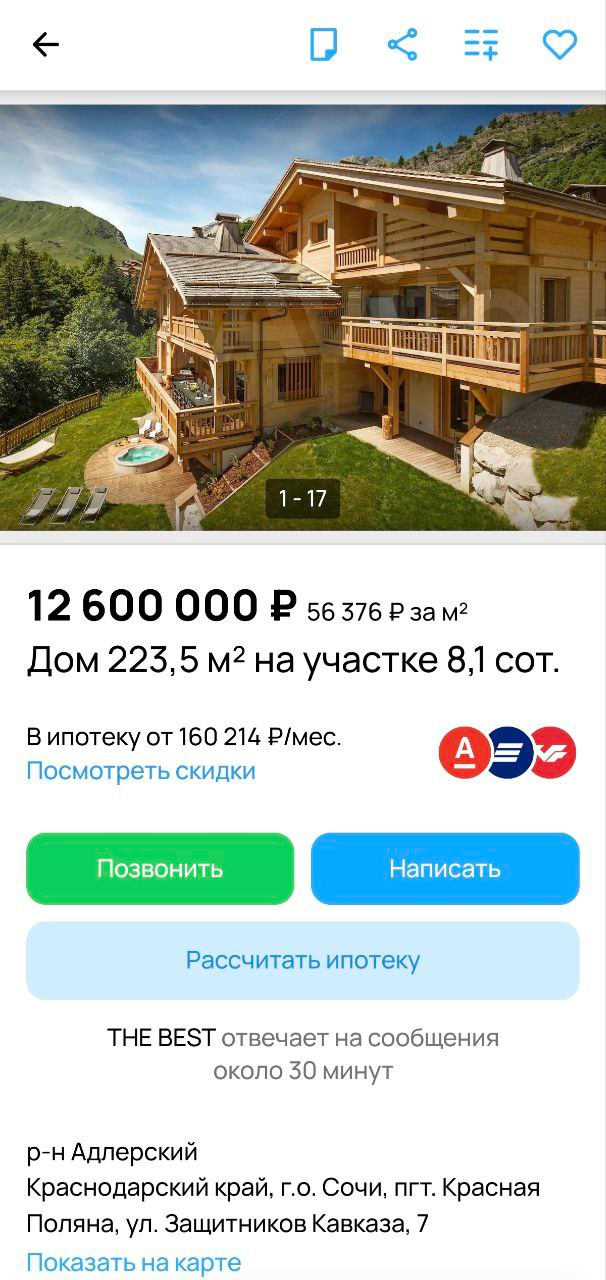Save listing to favorites with heart
Screen dimensions: 606x1280
(x=559, y=44)
